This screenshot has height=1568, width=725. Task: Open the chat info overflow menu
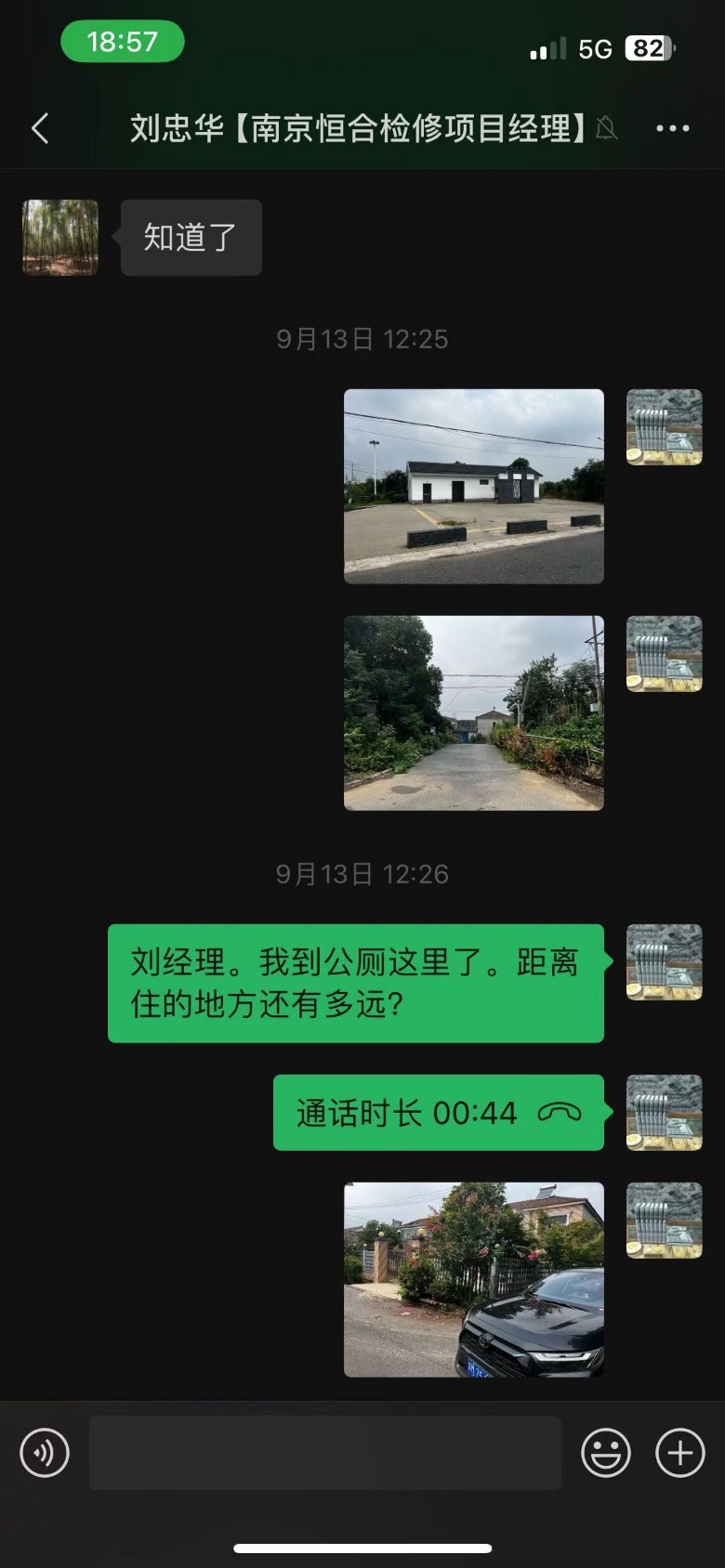672,128
